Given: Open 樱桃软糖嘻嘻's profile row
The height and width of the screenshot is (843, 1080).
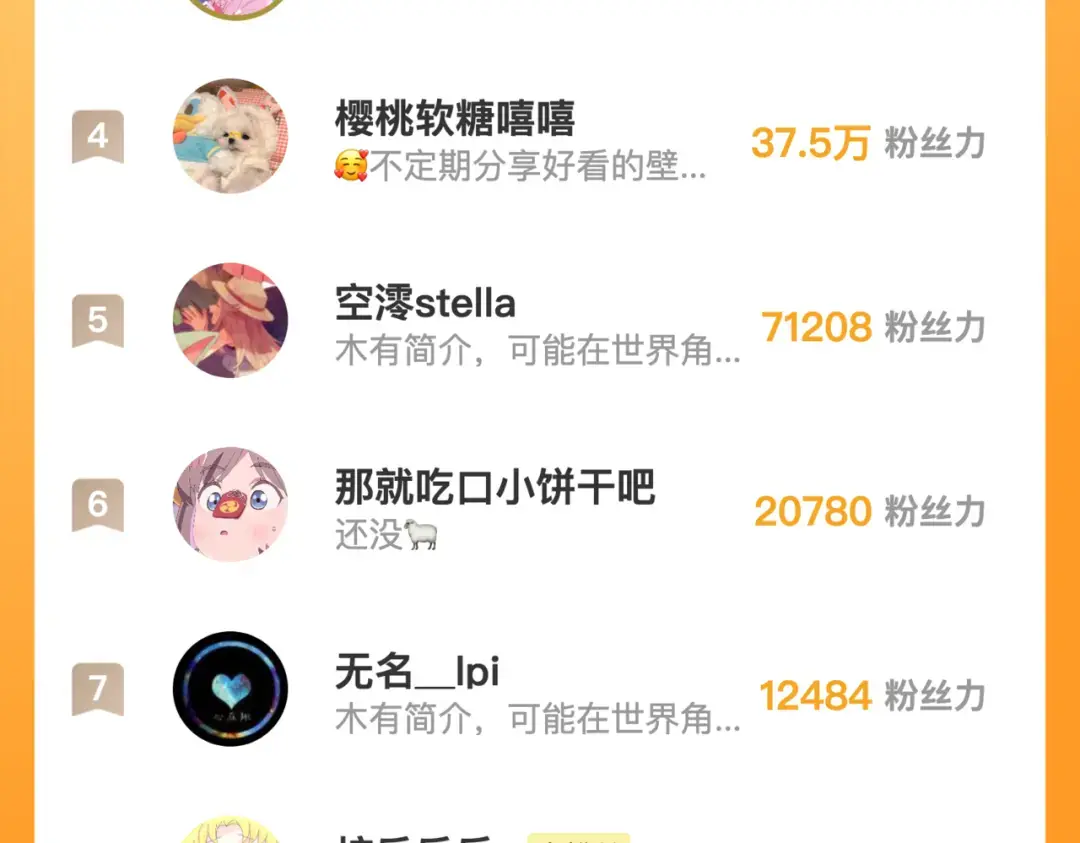Looking at the screenshot, I should (455, 120).
